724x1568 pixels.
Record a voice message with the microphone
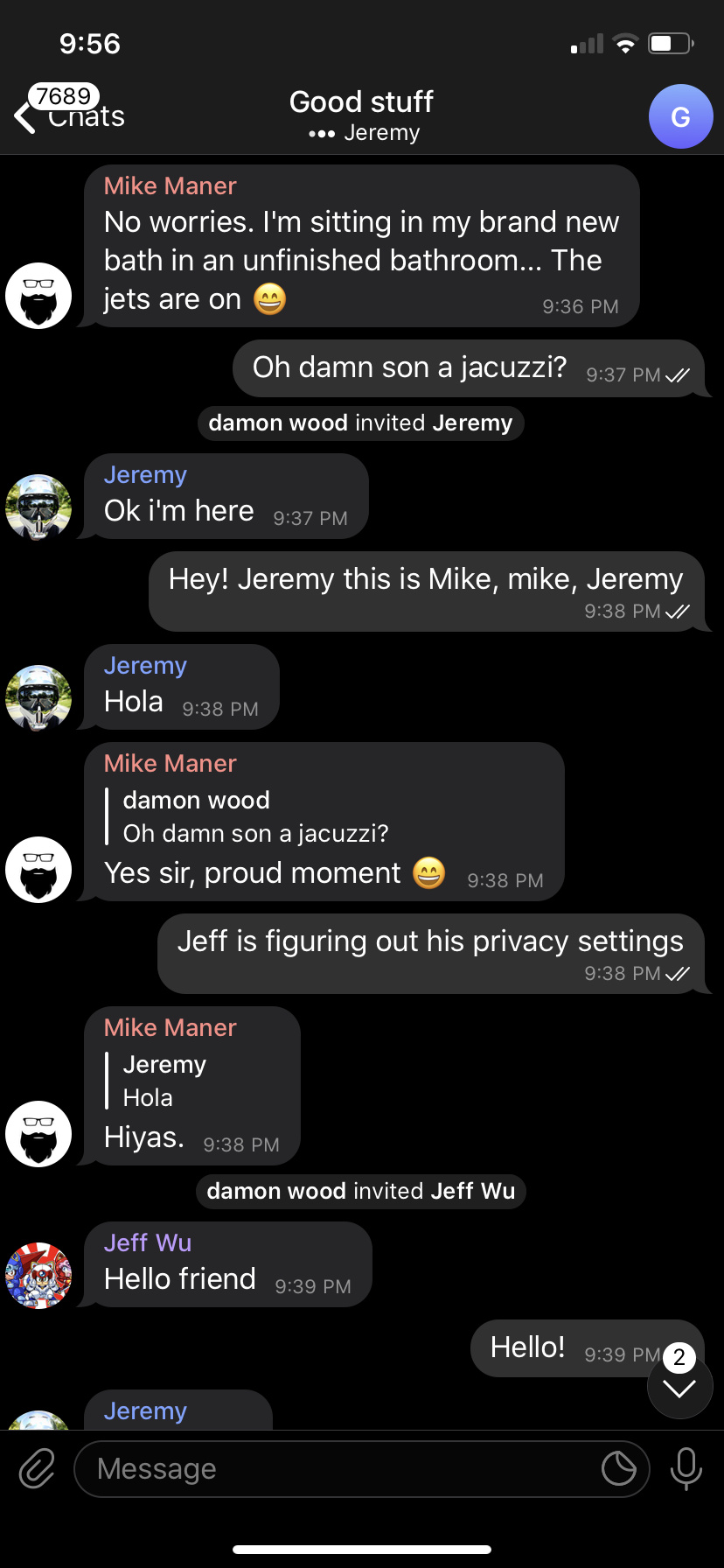(686, 1468)
